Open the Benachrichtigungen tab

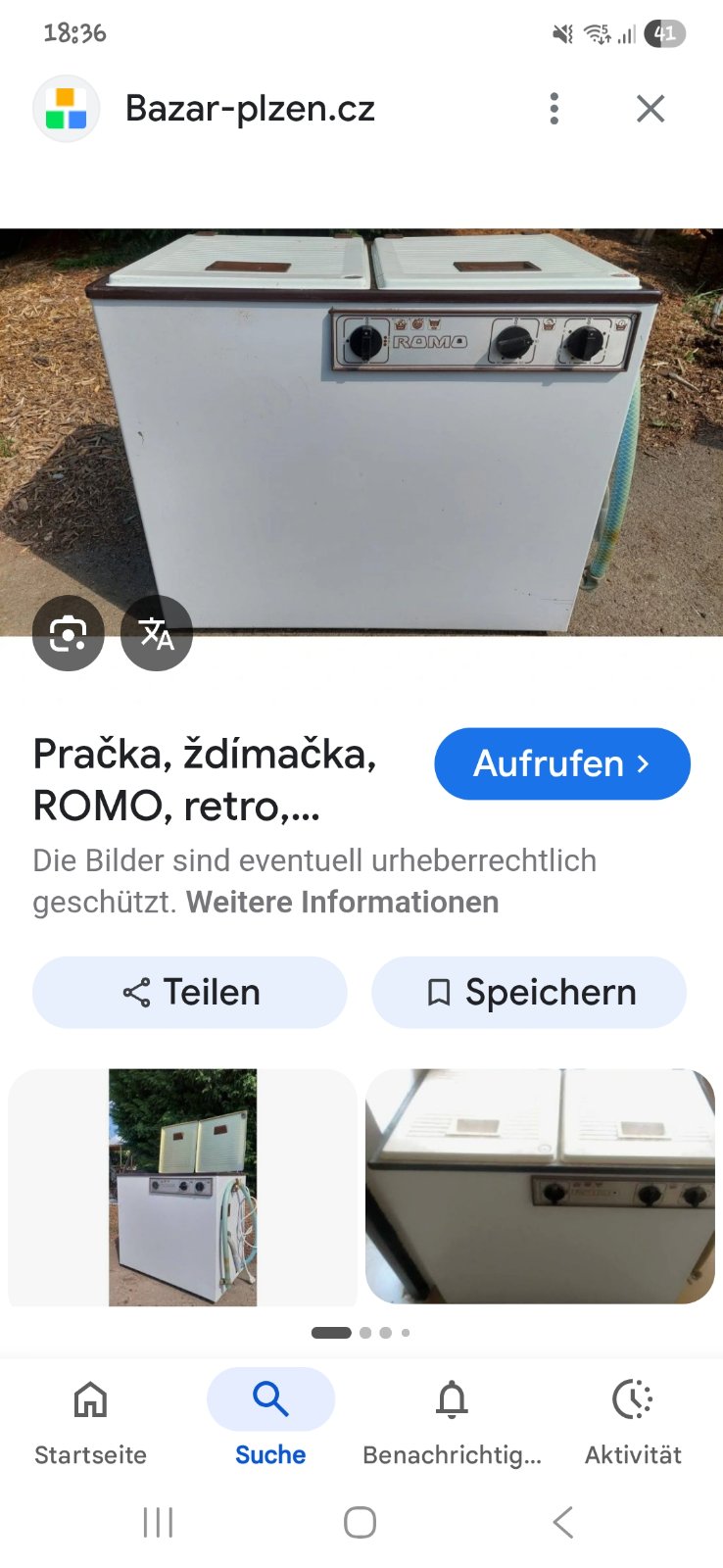(x=452, y=1421)
